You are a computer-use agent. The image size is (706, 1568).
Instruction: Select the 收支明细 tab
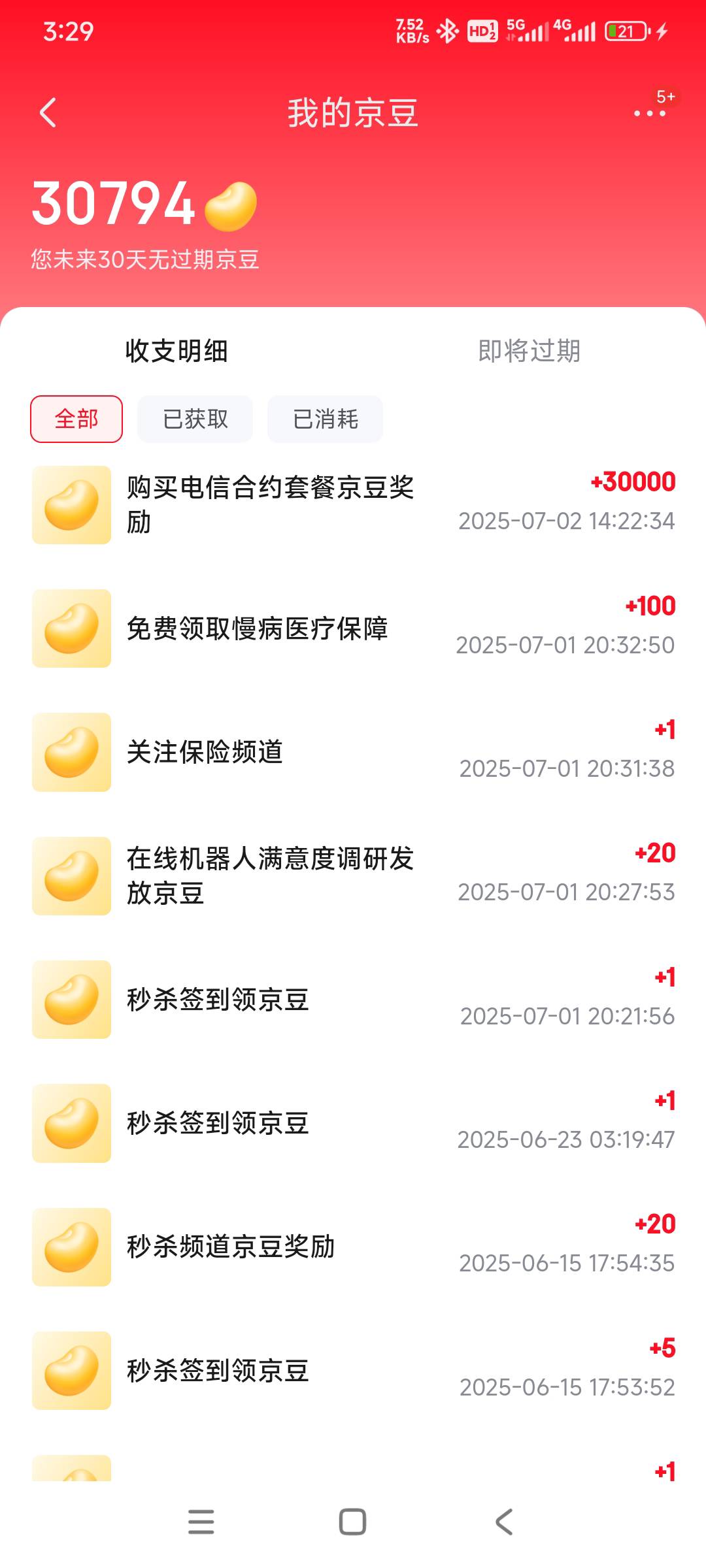[x=176, y=351]
